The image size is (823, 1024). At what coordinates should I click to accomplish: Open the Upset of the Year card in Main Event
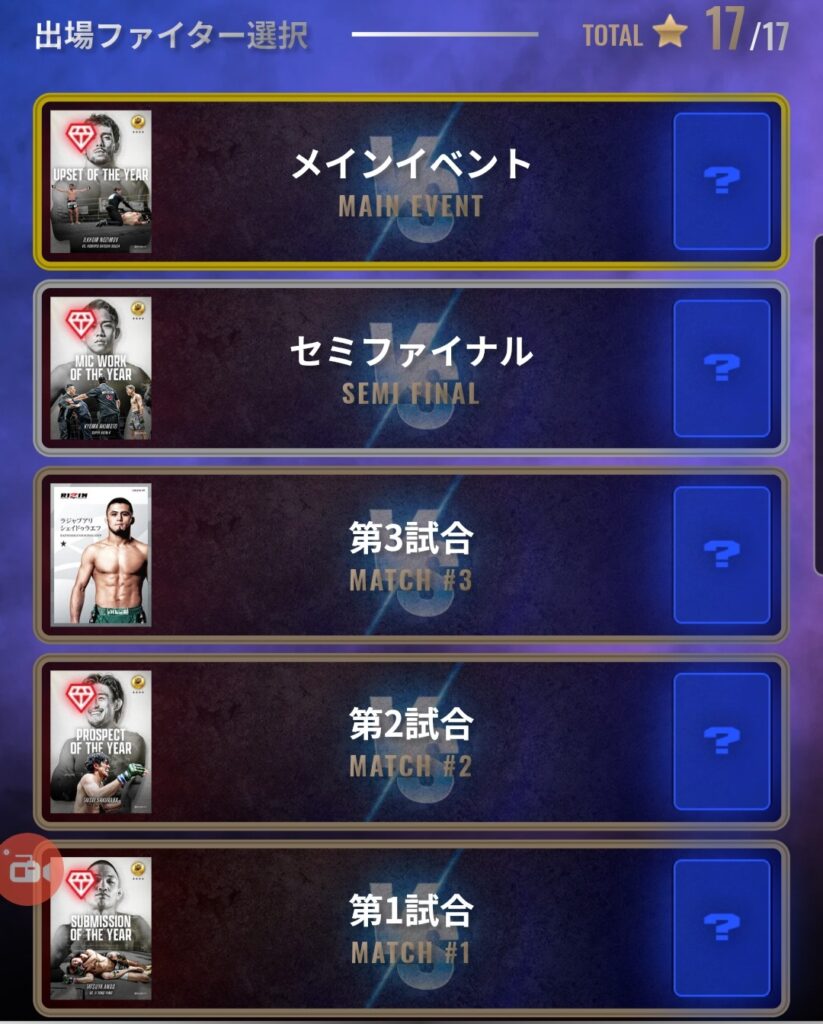coord(101,181)
